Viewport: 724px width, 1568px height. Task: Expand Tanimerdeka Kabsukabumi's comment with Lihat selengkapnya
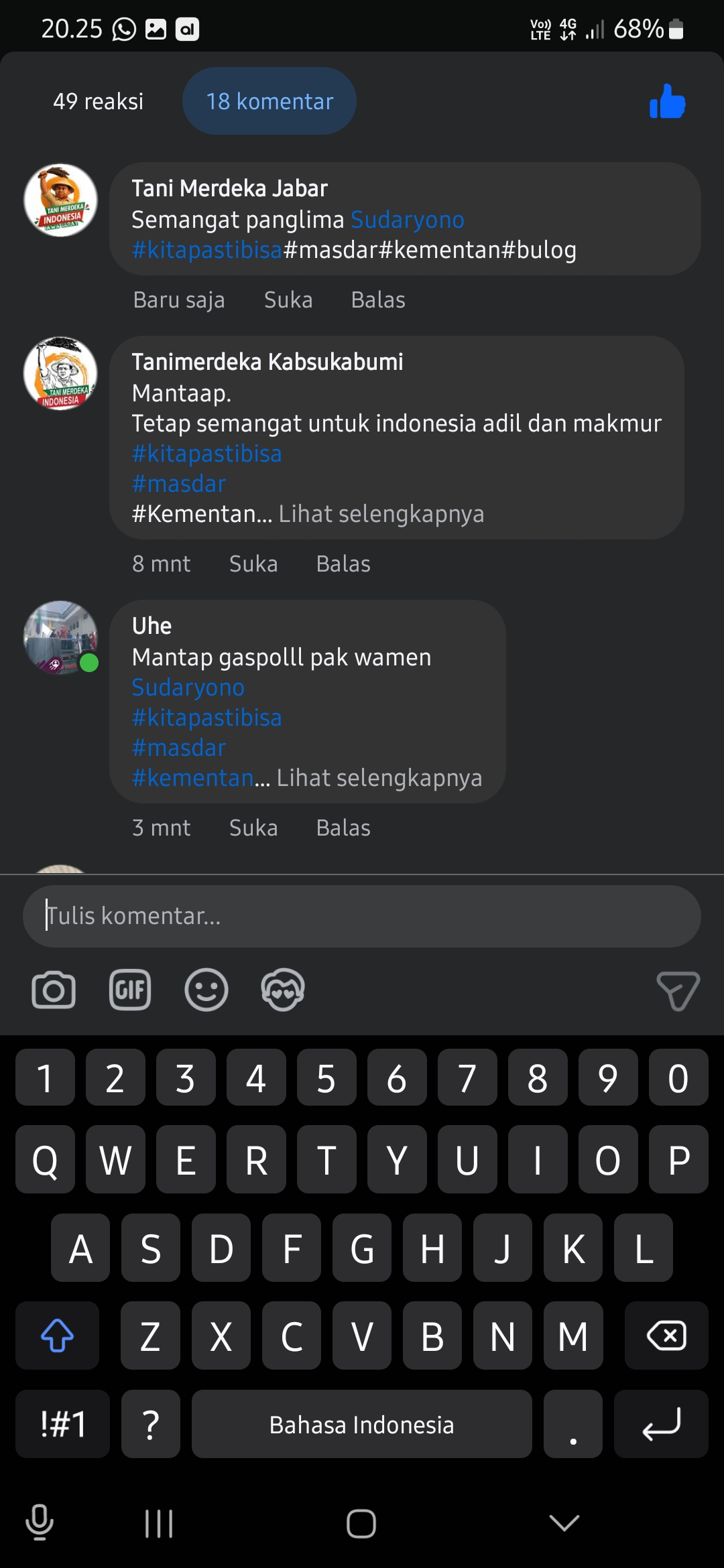(x=381, y=514)
